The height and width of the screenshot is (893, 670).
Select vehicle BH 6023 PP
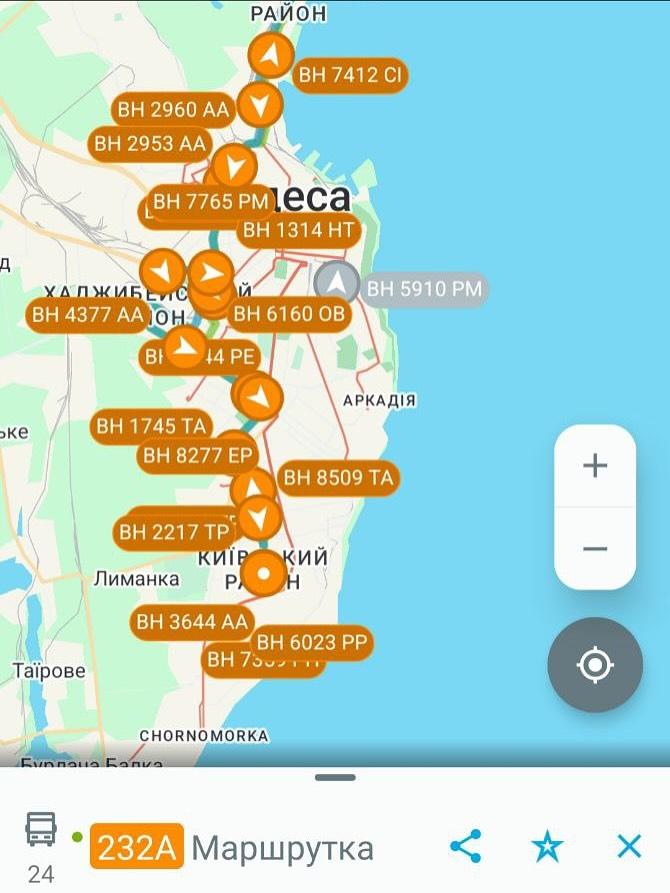(312, 642)
